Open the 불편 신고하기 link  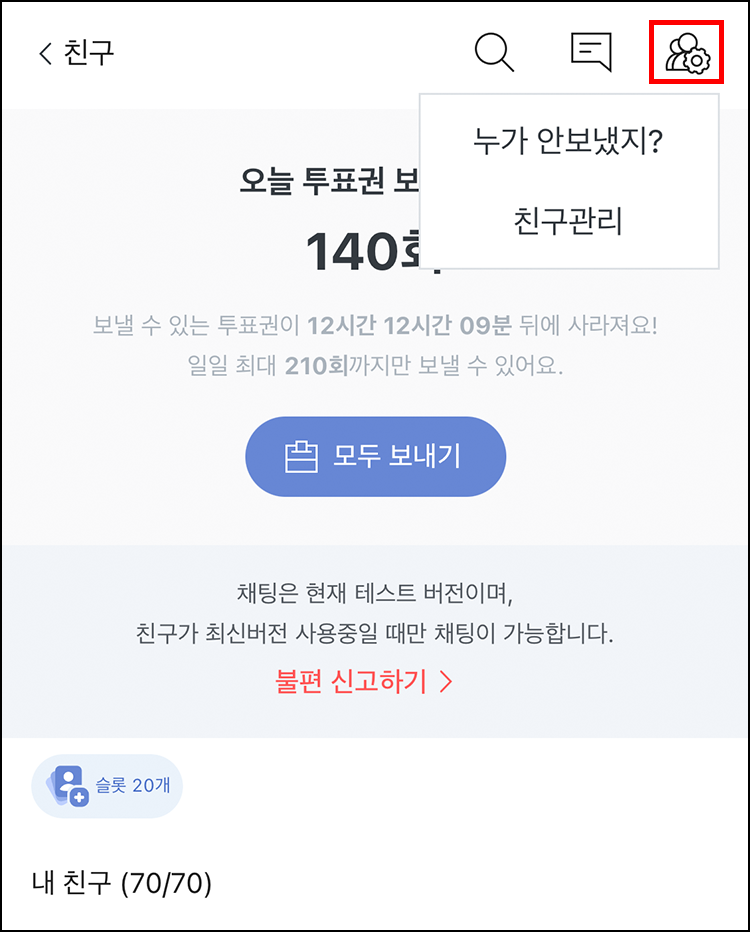point(364,682)
